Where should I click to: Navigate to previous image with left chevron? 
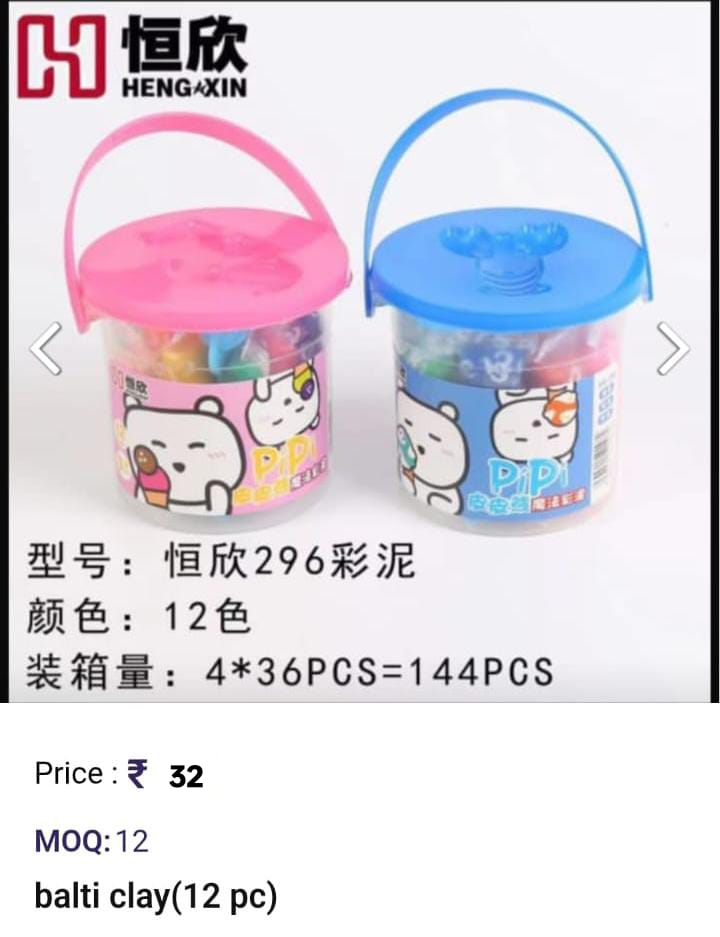(x=43, y=349)
